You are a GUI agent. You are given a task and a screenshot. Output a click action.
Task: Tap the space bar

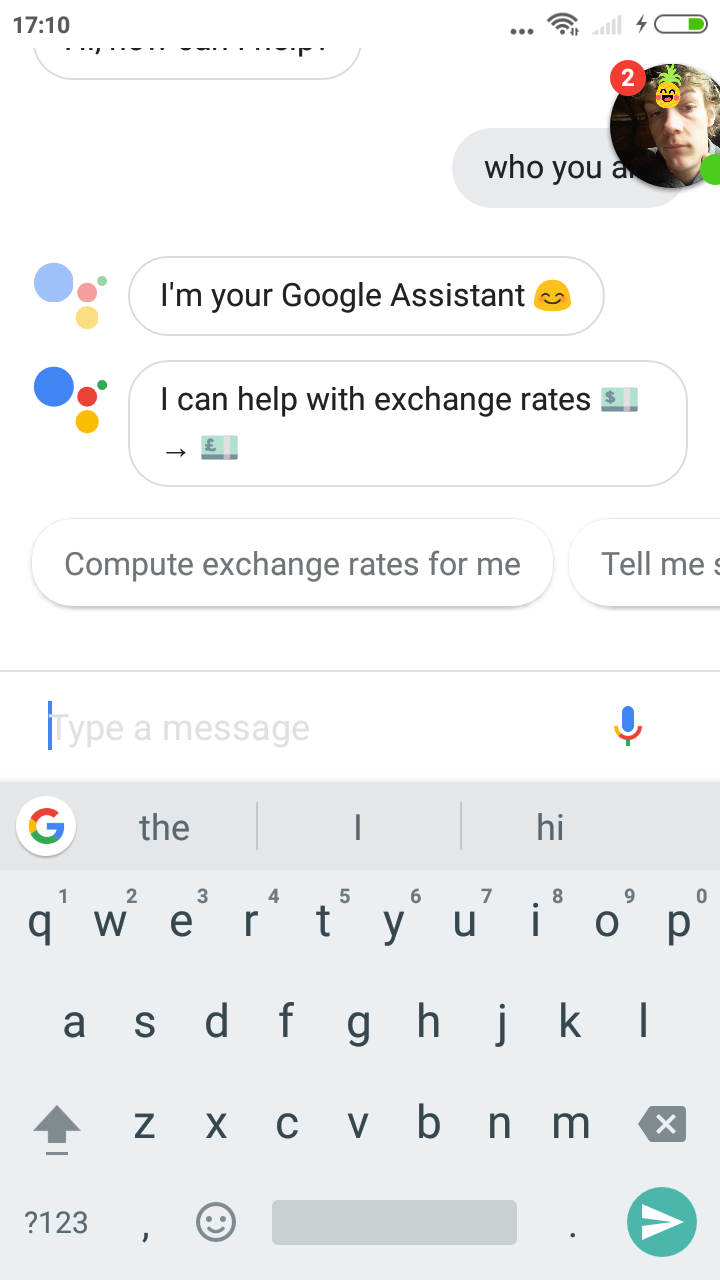(x=394, y=1222)
